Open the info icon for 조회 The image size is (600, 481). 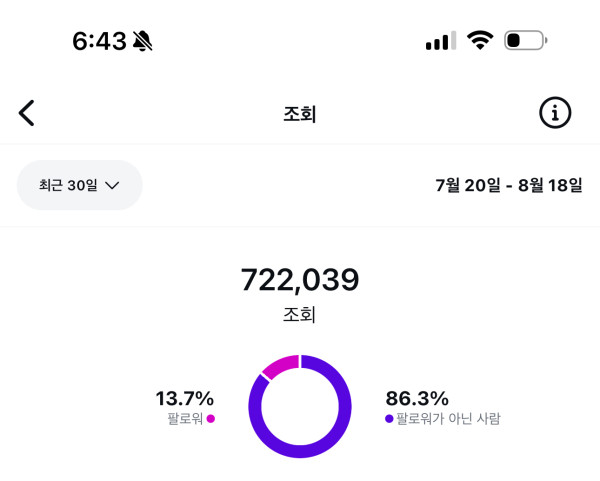[555, 113]
